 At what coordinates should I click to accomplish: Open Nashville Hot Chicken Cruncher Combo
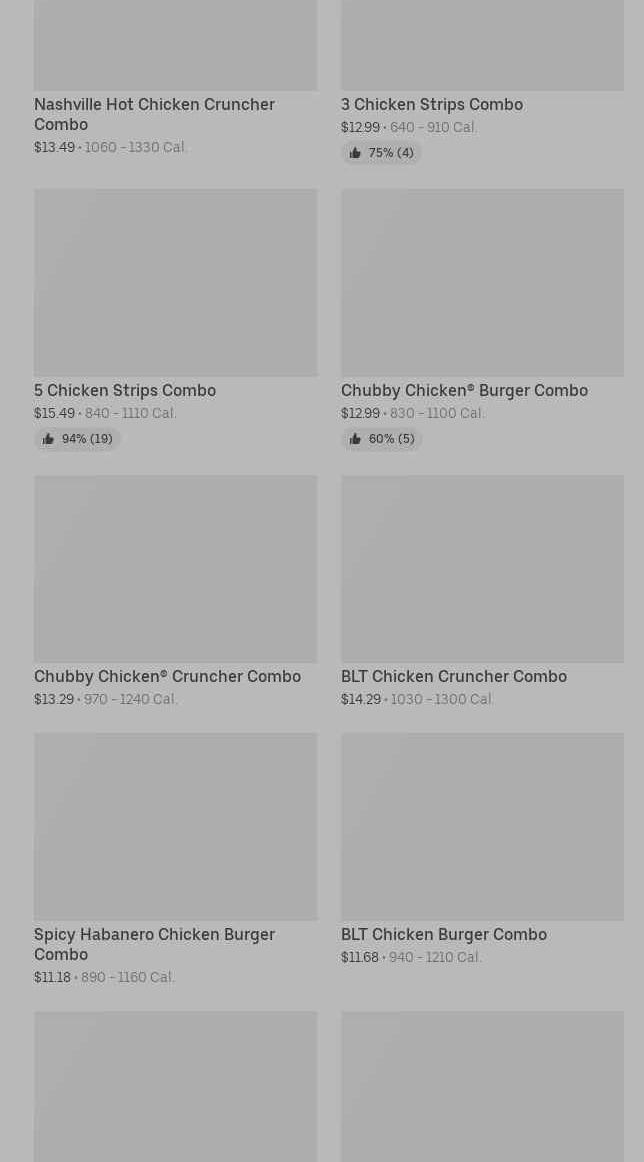pos(154,114)
